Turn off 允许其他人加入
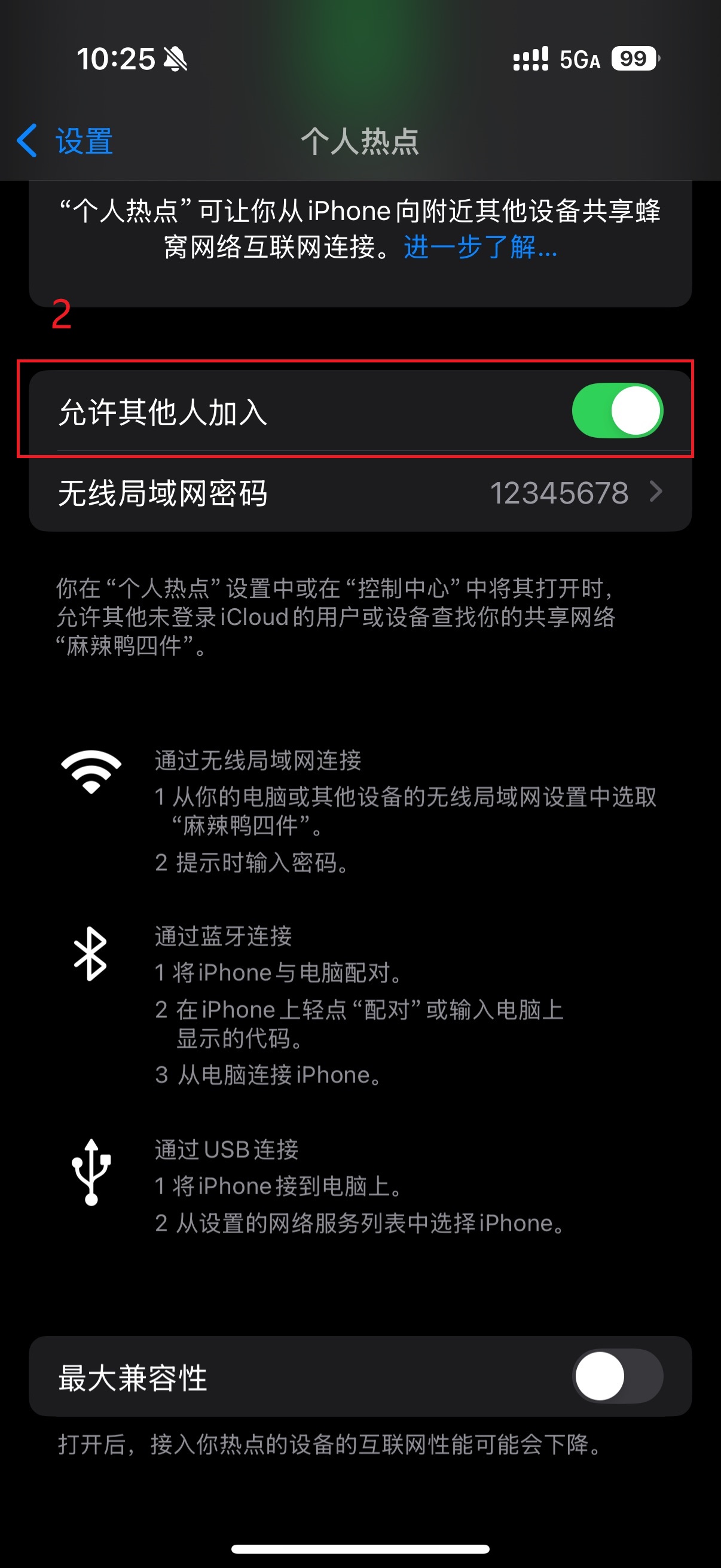This screenshot has width=721, height=1568. [x=617, y=411]
